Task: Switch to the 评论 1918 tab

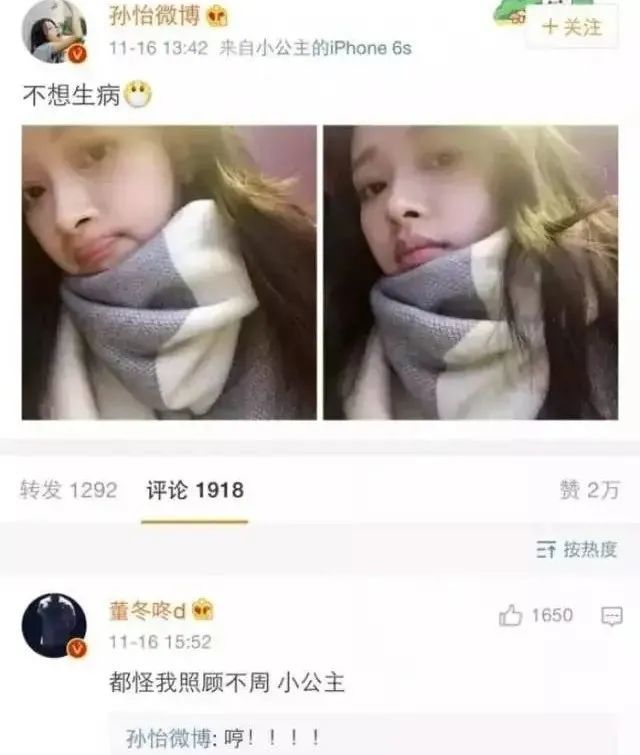Action: (x=194, y=490)
